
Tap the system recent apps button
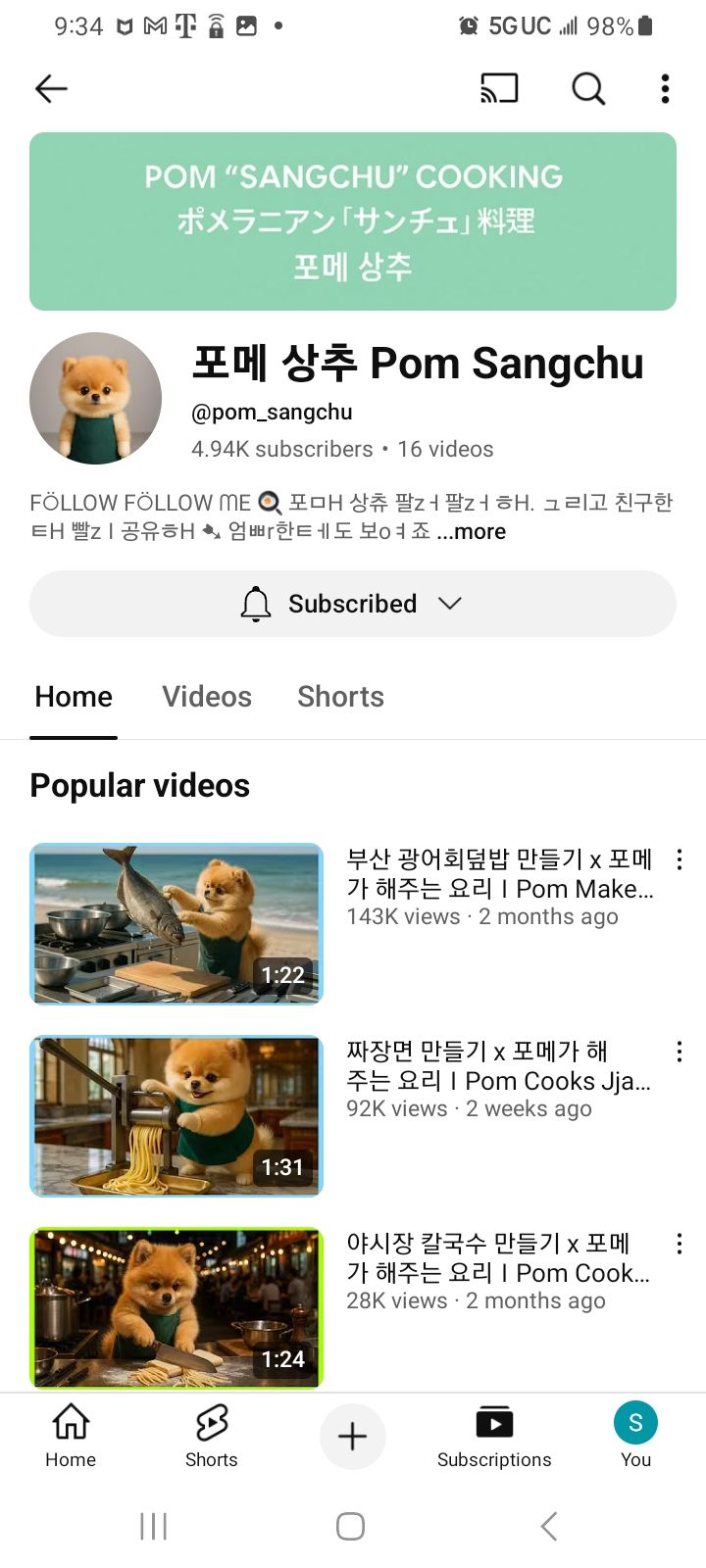click(x=153, y=1526)
